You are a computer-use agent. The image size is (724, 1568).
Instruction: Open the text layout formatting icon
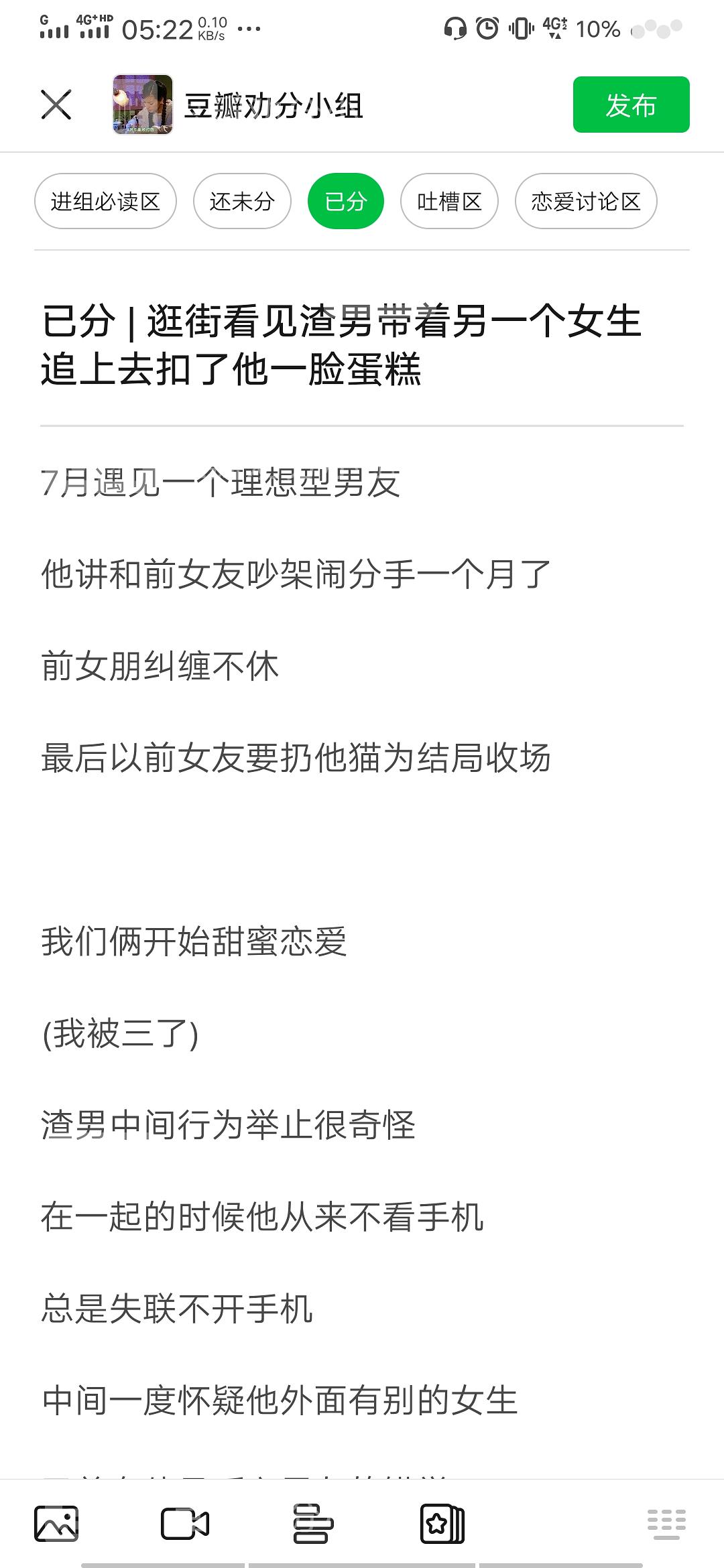tap(313, 1524)
